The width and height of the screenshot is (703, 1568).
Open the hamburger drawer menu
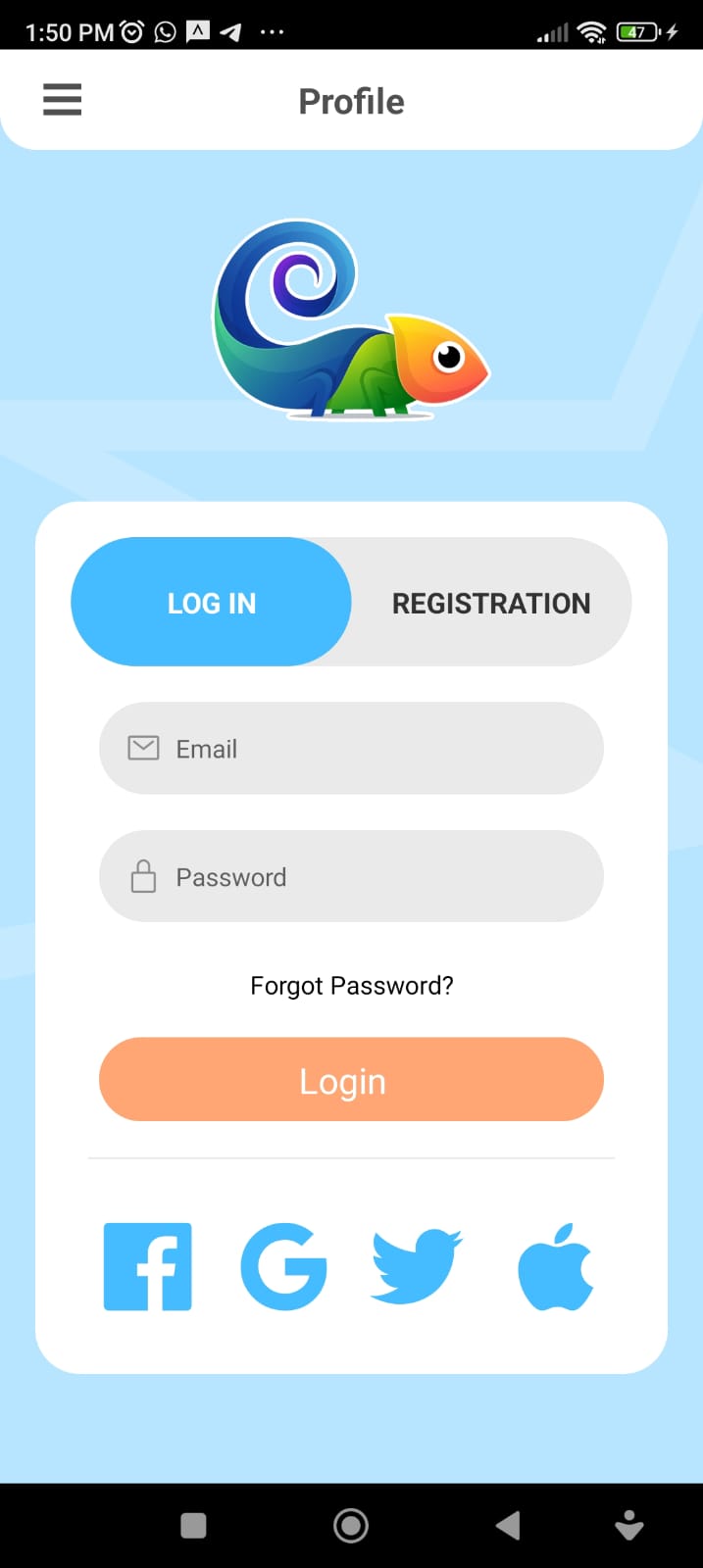point(62,100)
